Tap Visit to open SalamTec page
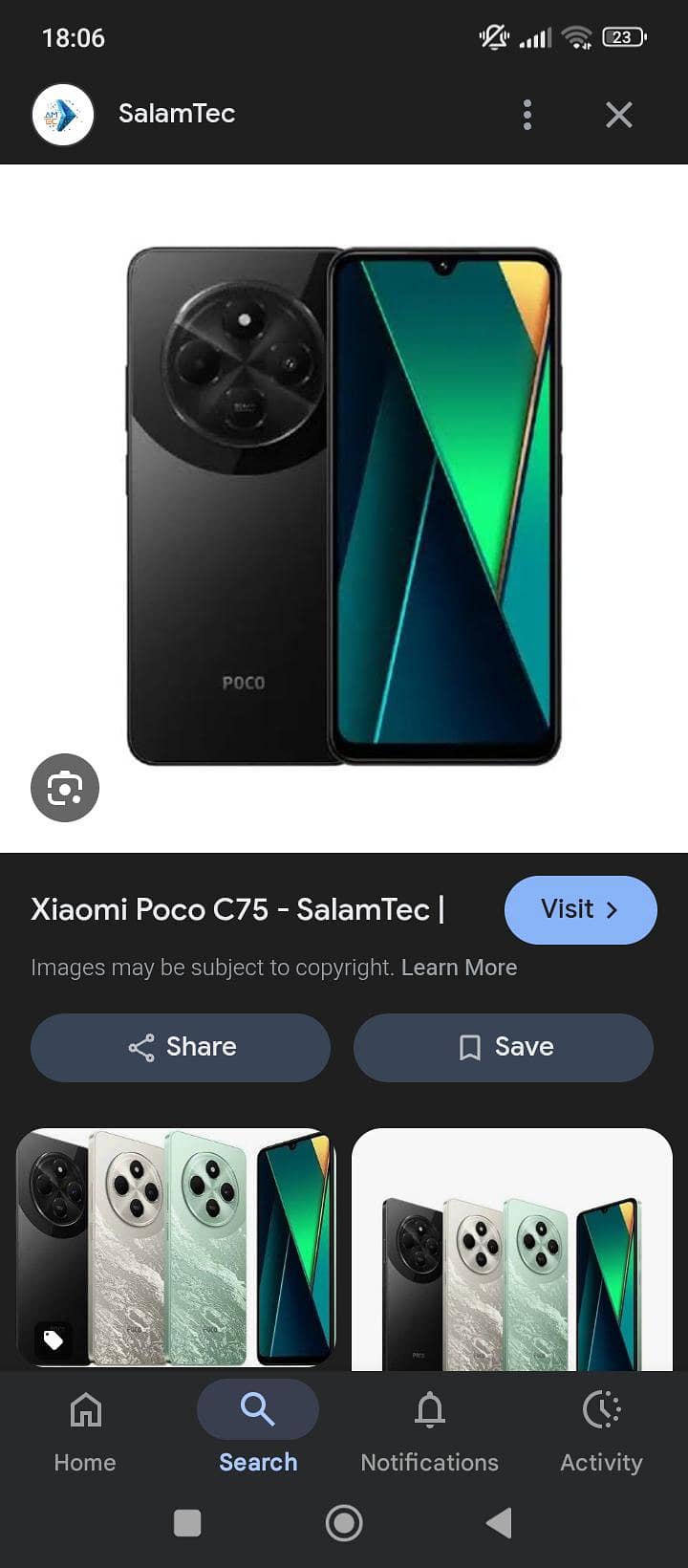This screenshot has height=1568, width=688. (580, 910)
